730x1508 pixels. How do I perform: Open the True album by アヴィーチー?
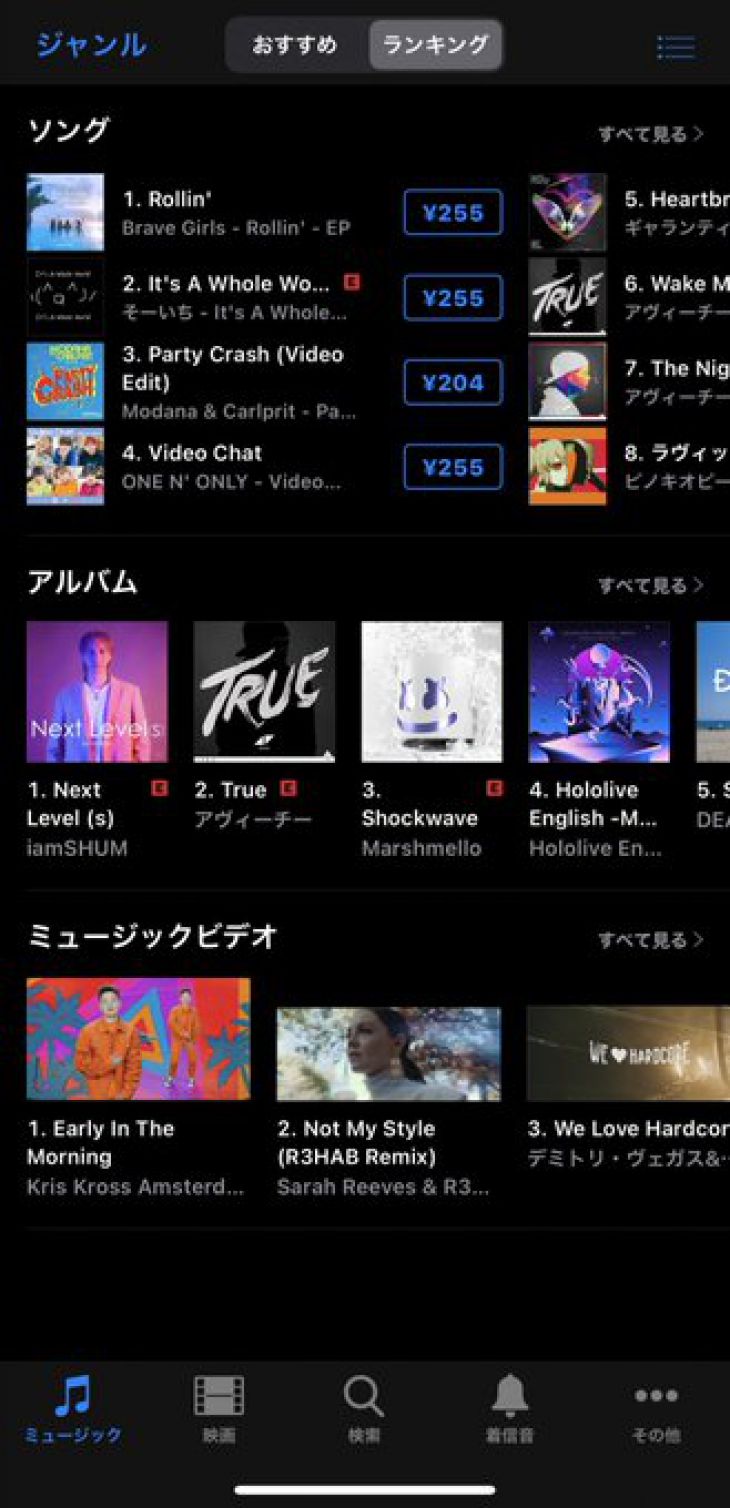pos(264,692)
